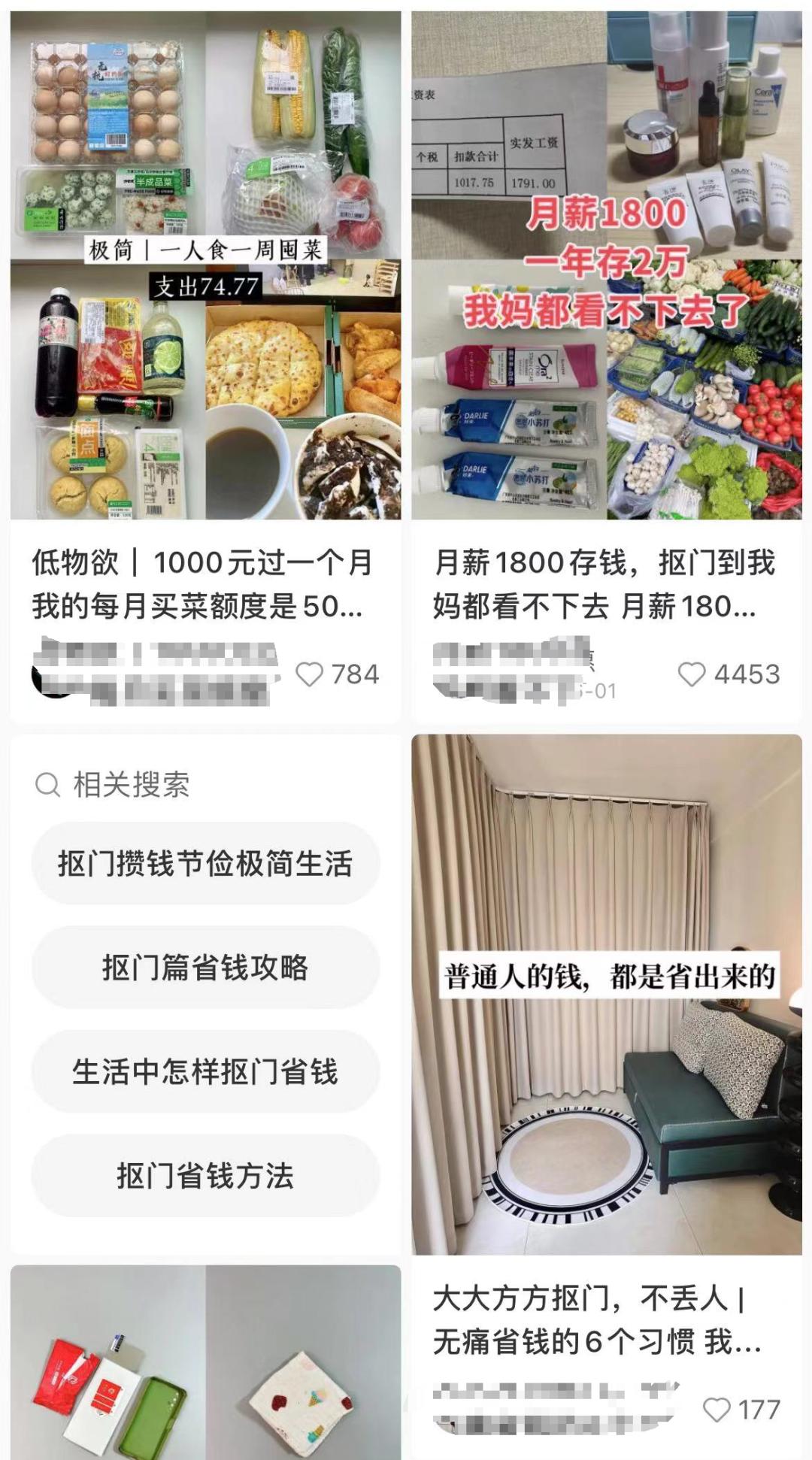Search 抠门攒钱节俭极简生活
The width and height of the screenshot is (812, 1460).
tap(205, 864)
